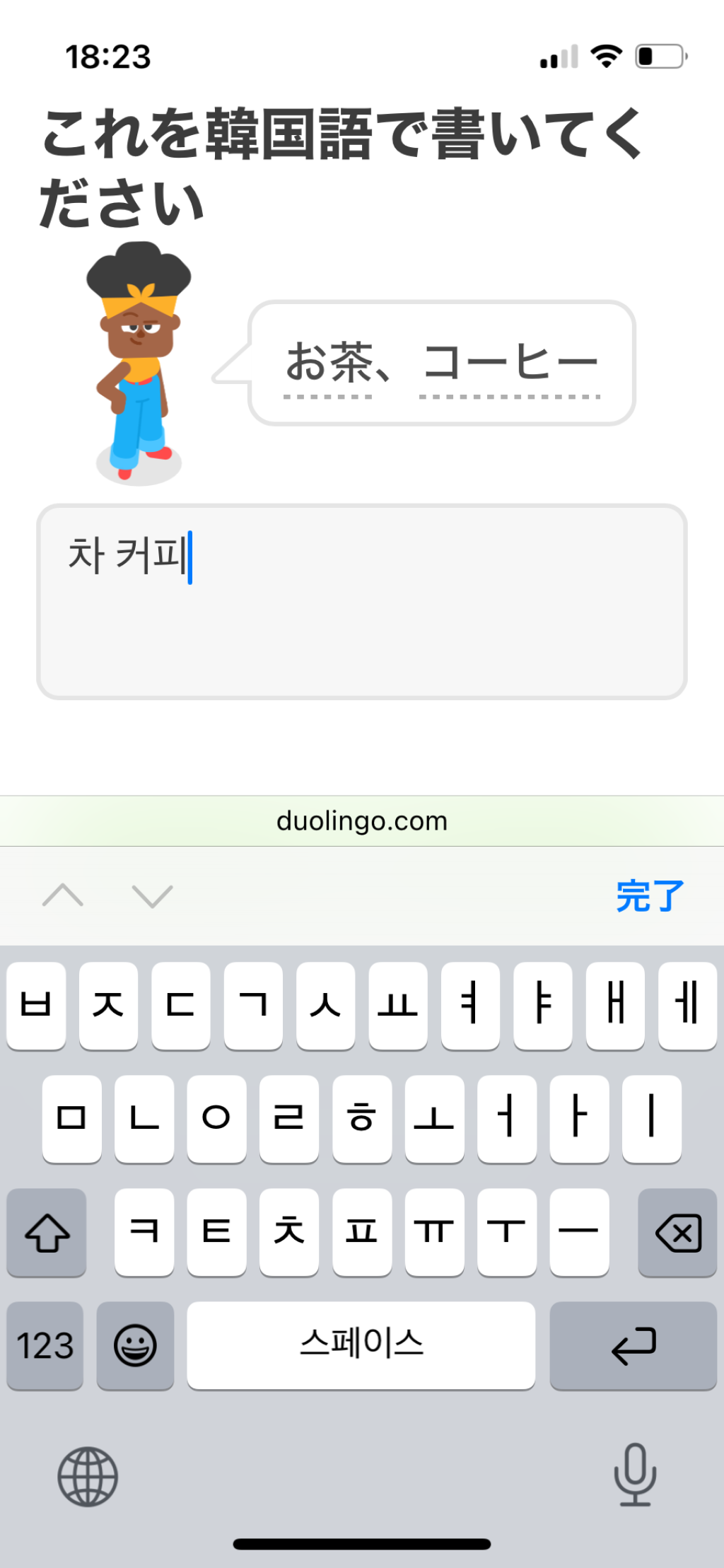Hit the 스페이스 space bar
Image resolution: width=724 pixels, height=1568 pixels.
[361, 1345]
